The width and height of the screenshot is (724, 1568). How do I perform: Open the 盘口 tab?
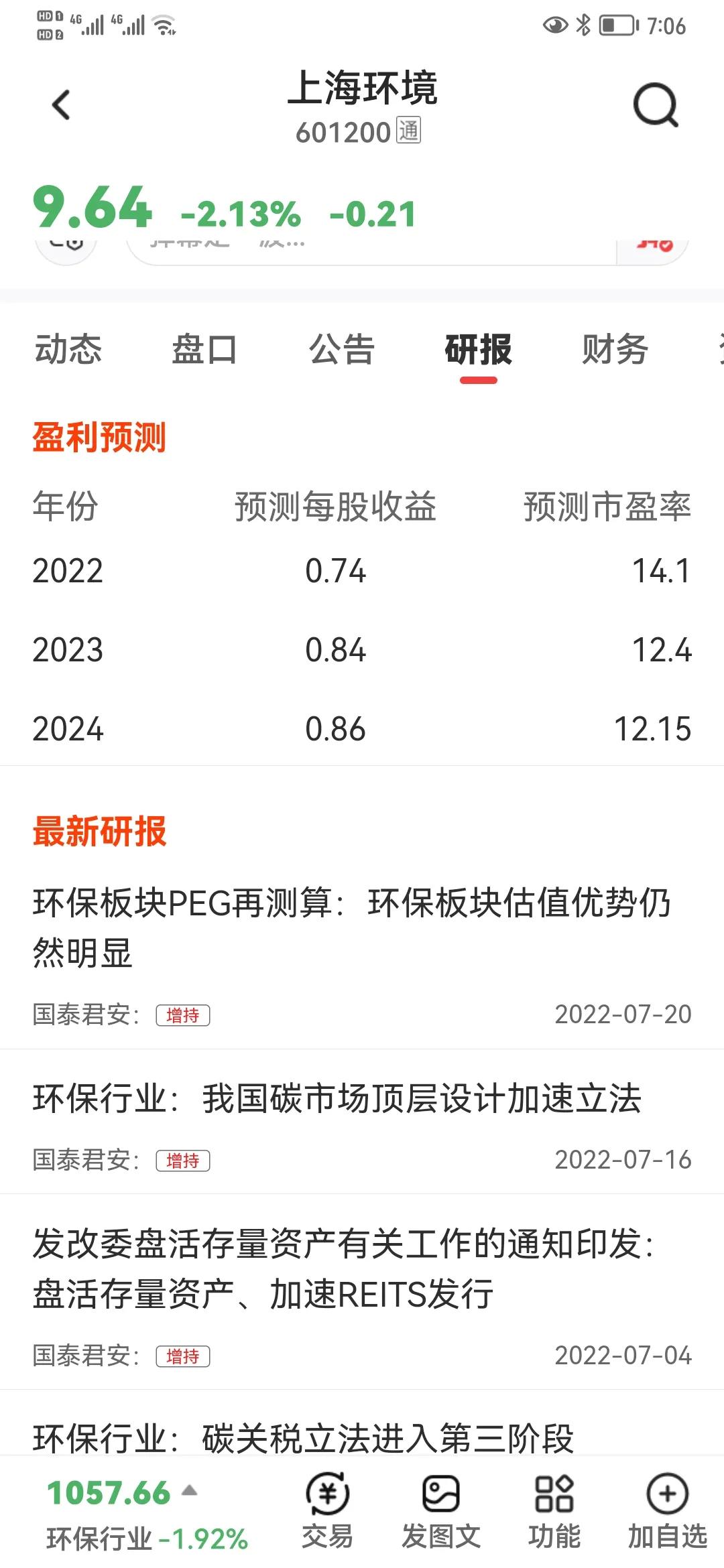pyautogui.click(x=204, y=350)
